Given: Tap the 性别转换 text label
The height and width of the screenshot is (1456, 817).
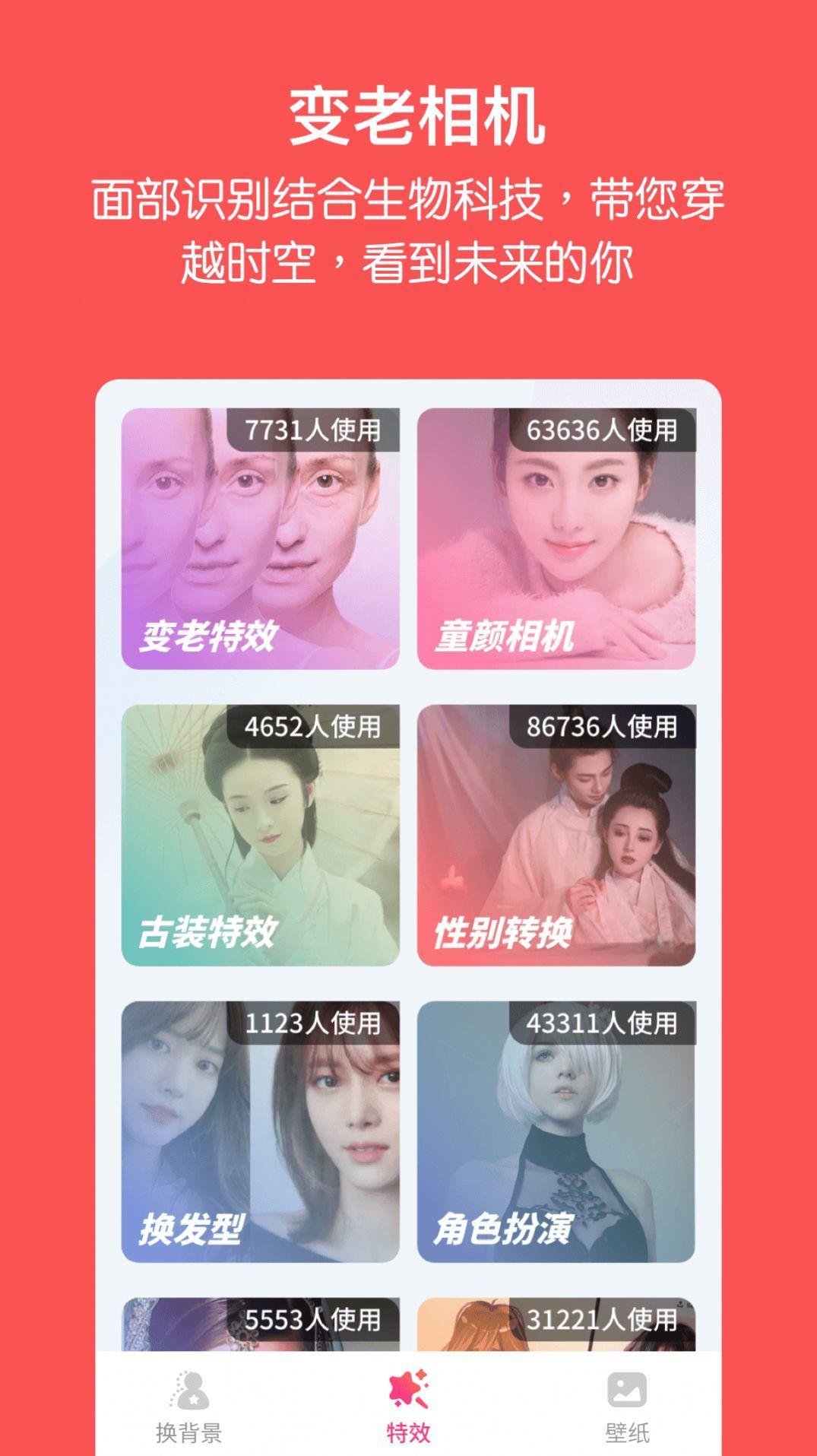Looking at the screenshot, I should (x=503, y=930).
